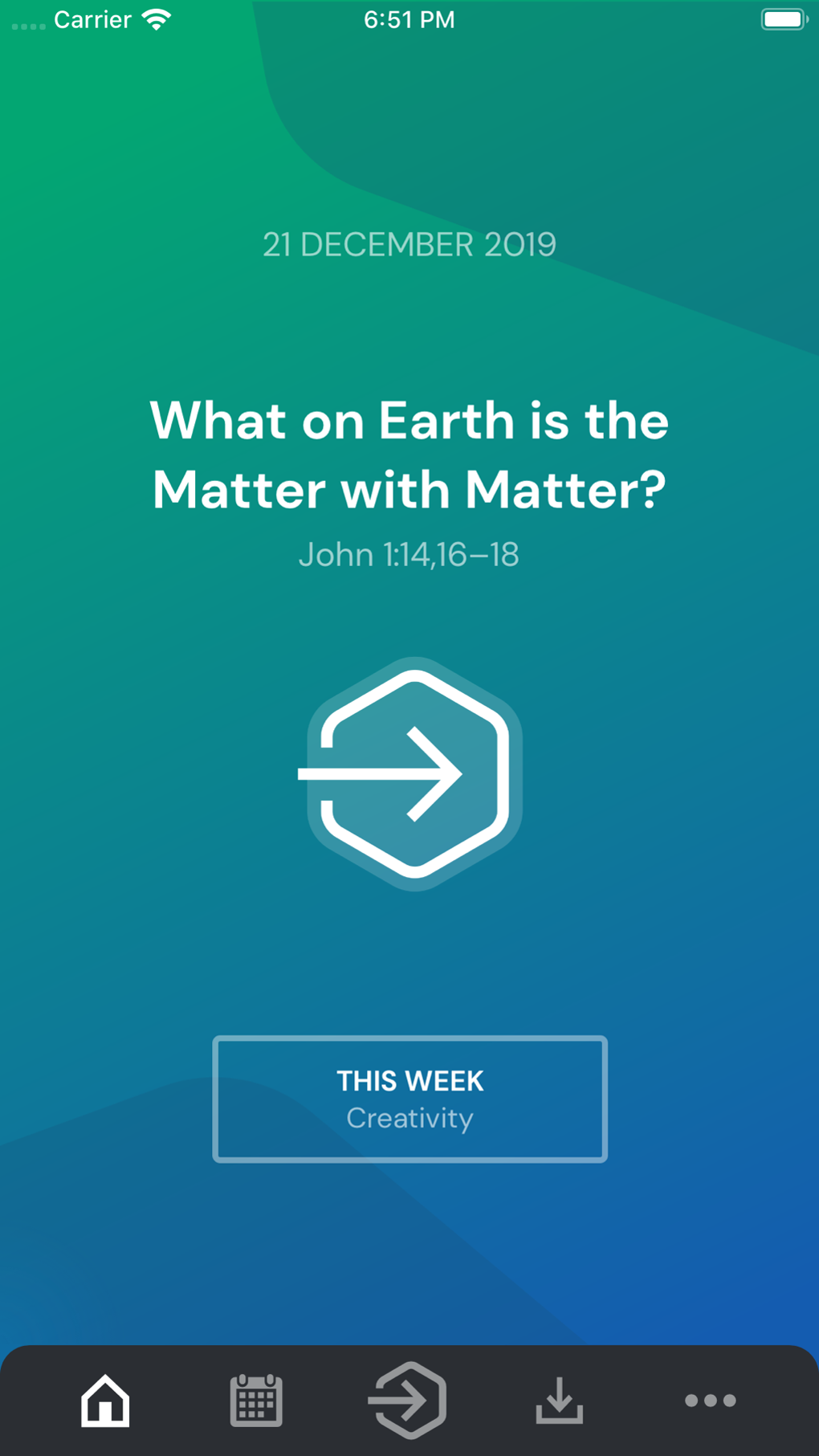Screen dimensions: 819x1456
Task: Open the downloads tab
Action: (x=560, y=1401)
